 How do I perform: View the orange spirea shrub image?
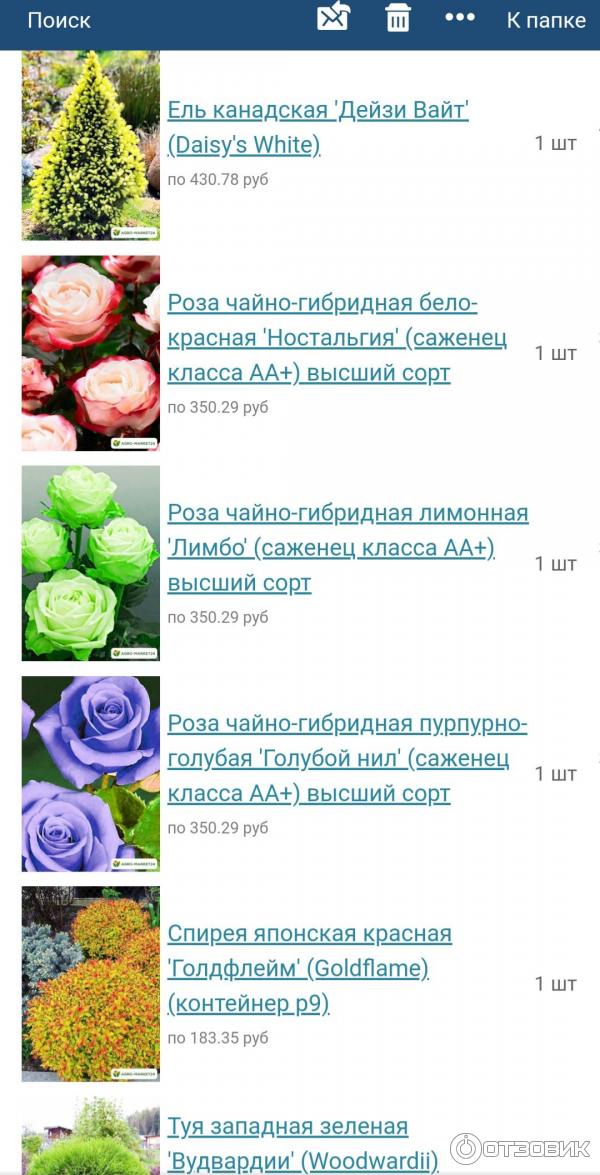91,983
